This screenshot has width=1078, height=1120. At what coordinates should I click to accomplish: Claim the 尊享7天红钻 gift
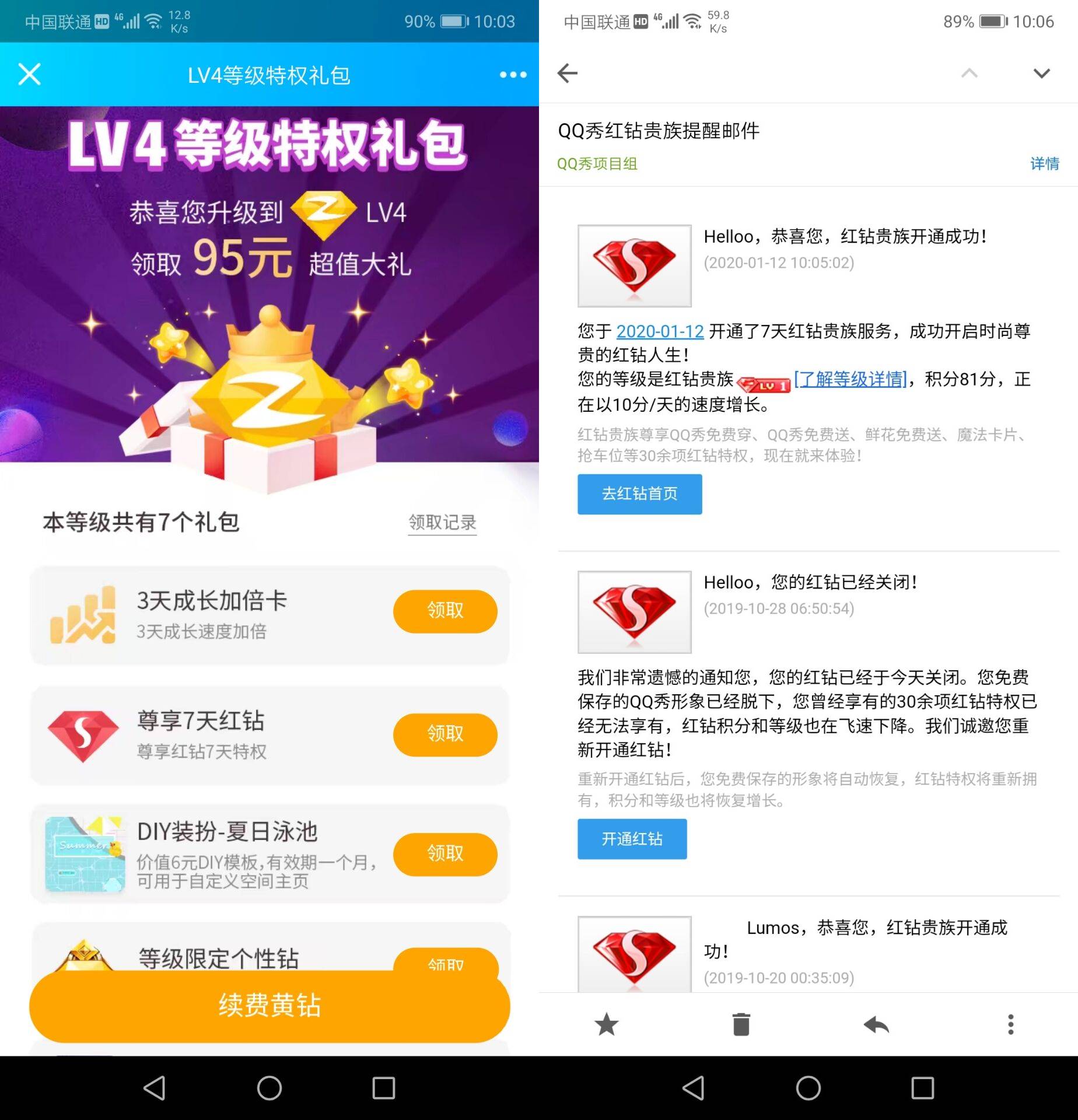445,734
